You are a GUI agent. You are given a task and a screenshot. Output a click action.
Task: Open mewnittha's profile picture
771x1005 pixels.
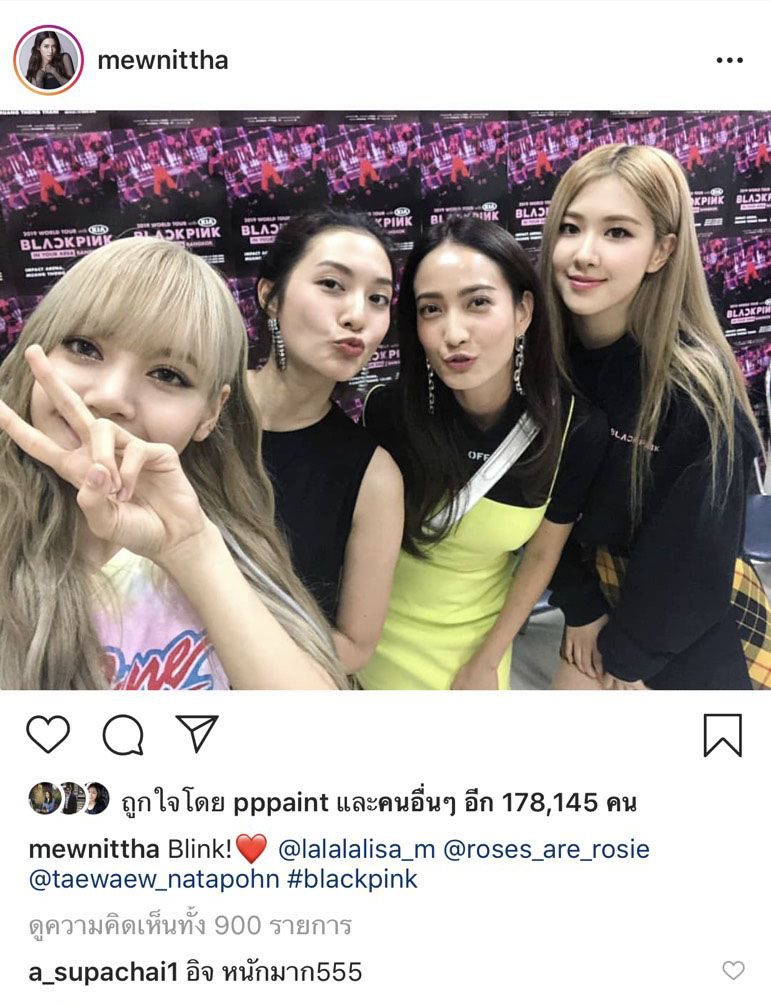pos(48,60)
